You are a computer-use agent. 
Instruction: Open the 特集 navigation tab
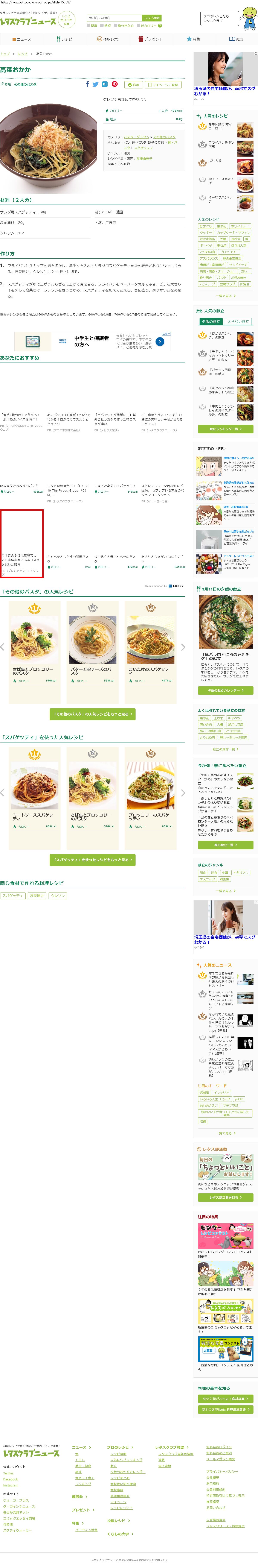194,39
